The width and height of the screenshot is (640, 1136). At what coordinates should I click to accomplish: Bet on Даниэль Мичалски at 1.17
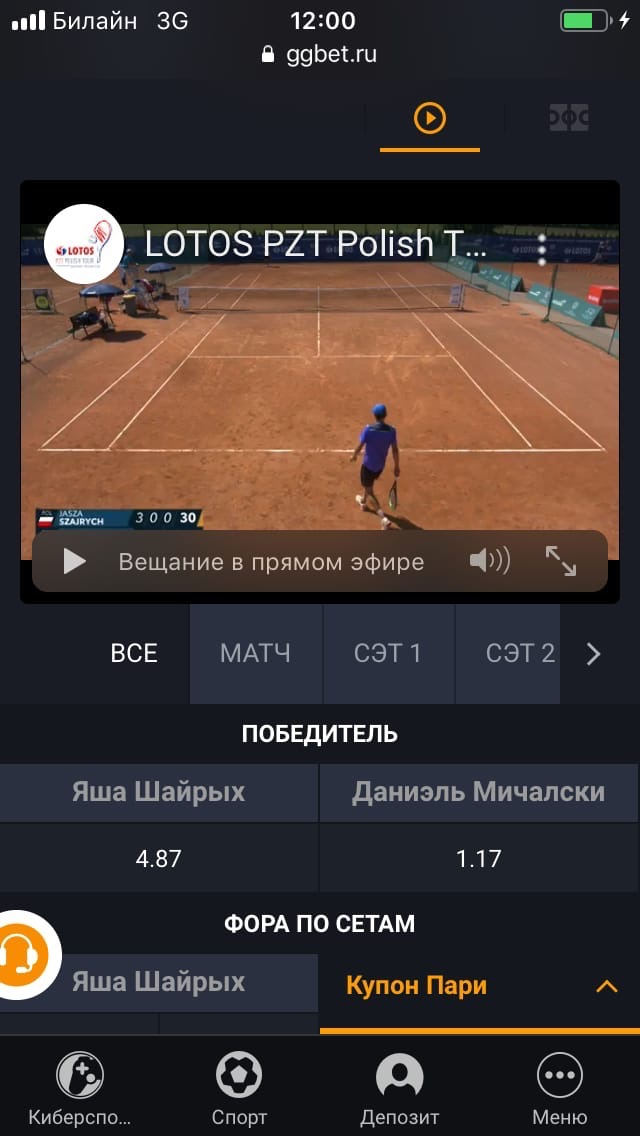coord(479,858)
